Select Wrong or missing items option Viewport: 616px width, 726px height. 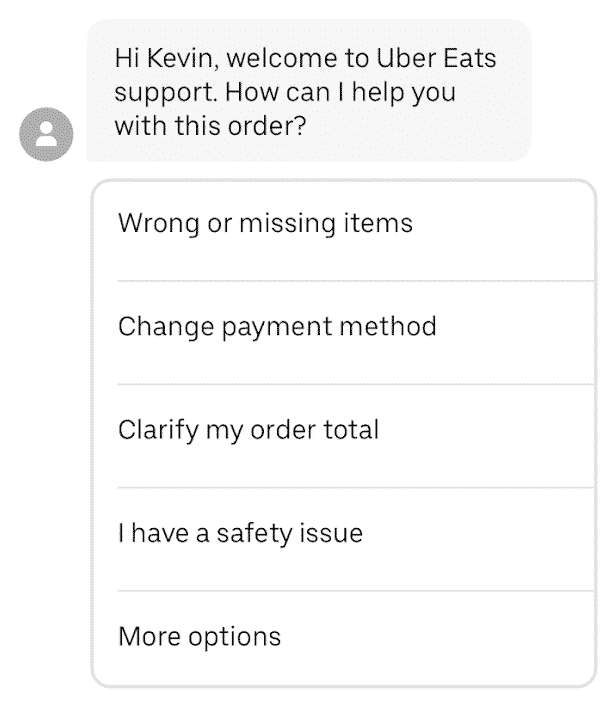point(265,223)
